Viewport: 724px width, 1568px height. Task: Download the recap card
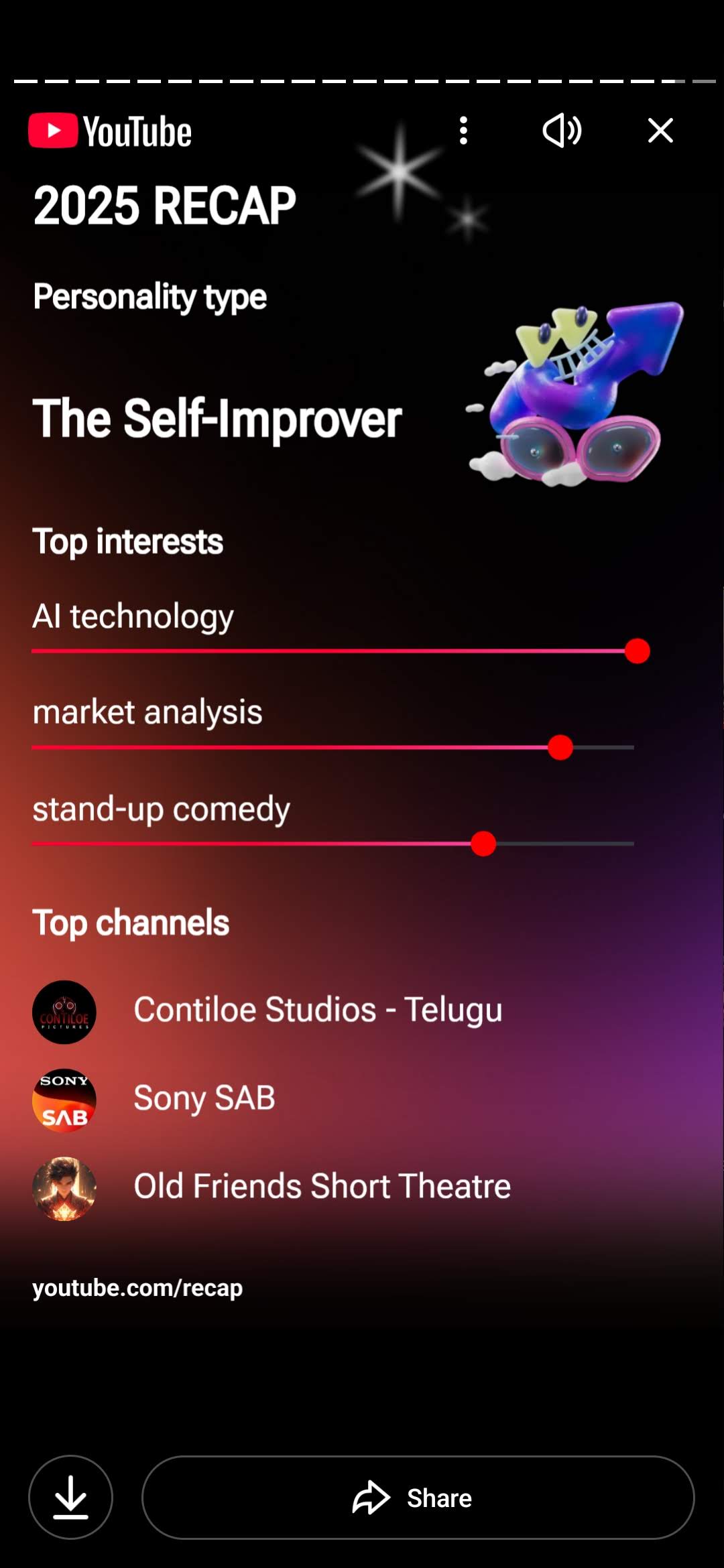(70, 1497)
